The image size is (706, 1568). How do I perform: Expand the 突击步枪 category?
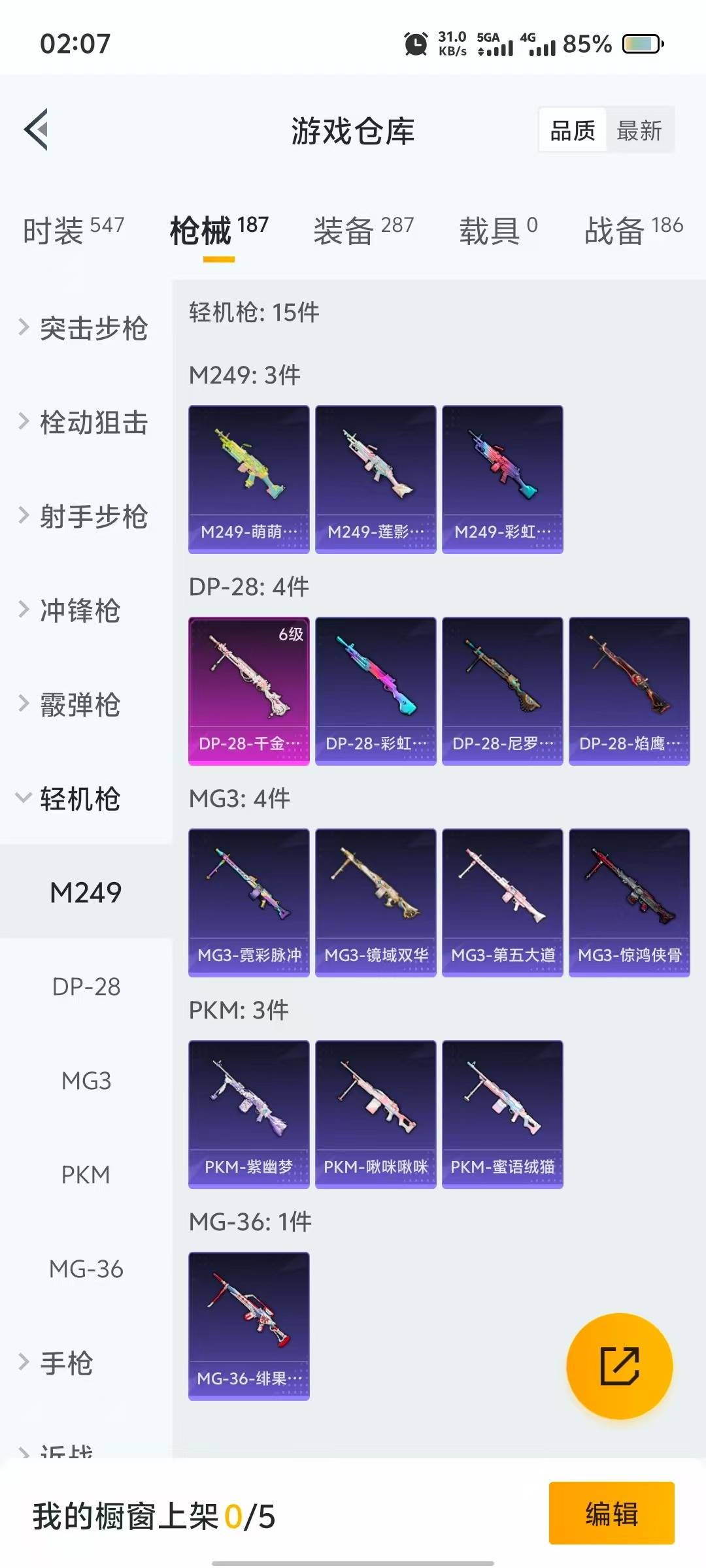click(85, 328)
